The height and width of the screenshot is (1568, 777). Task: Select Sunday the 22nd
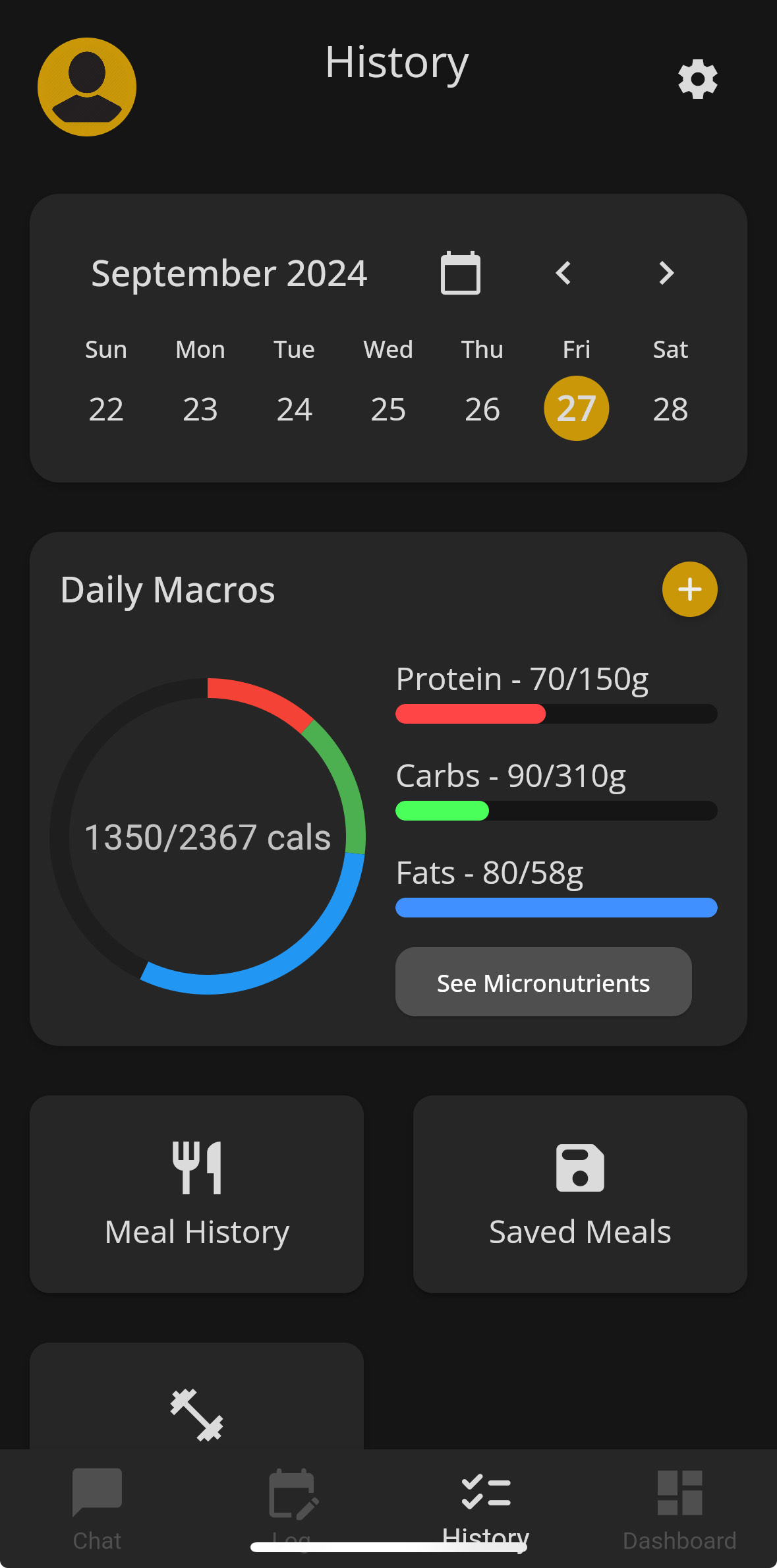pos(106,409)
